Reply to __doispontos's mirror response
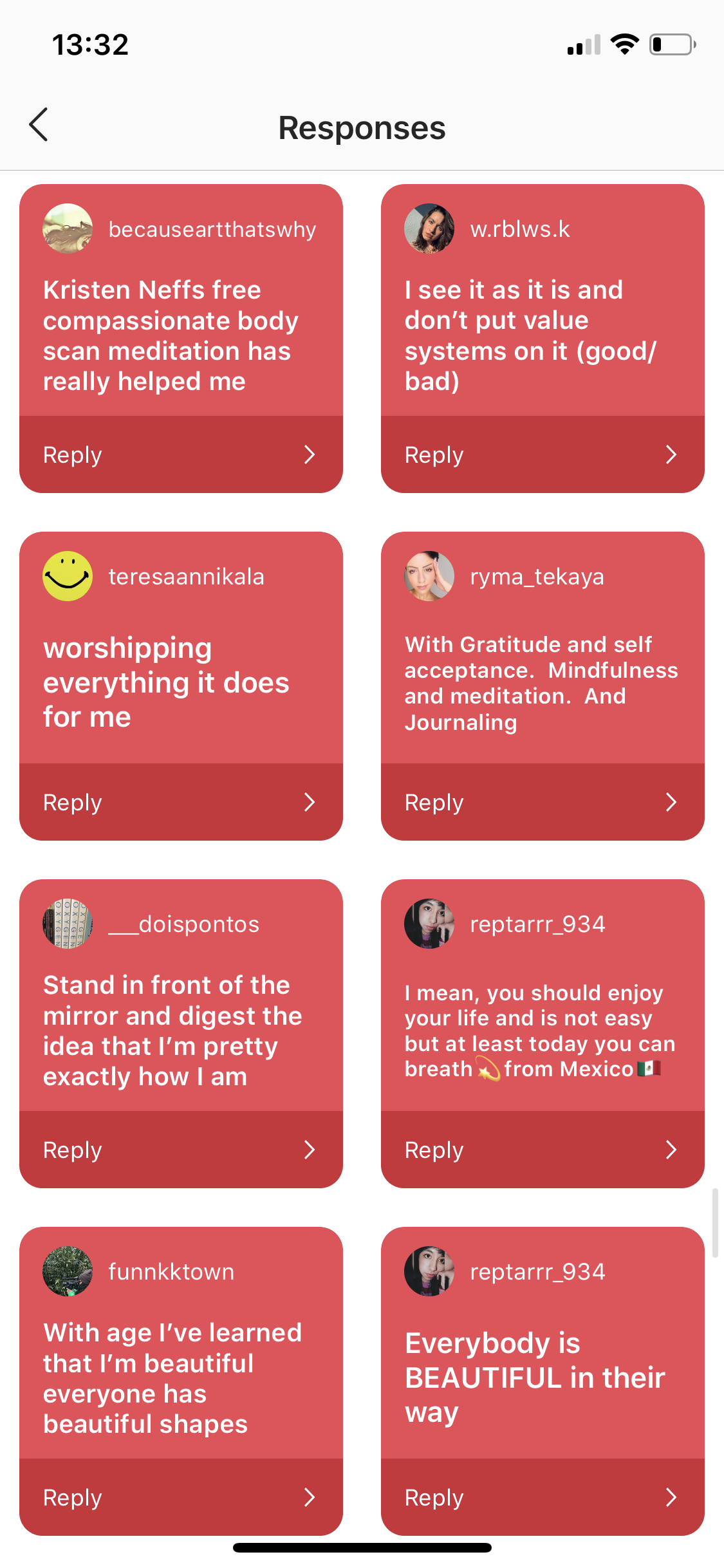 [x=180, y=1150]
